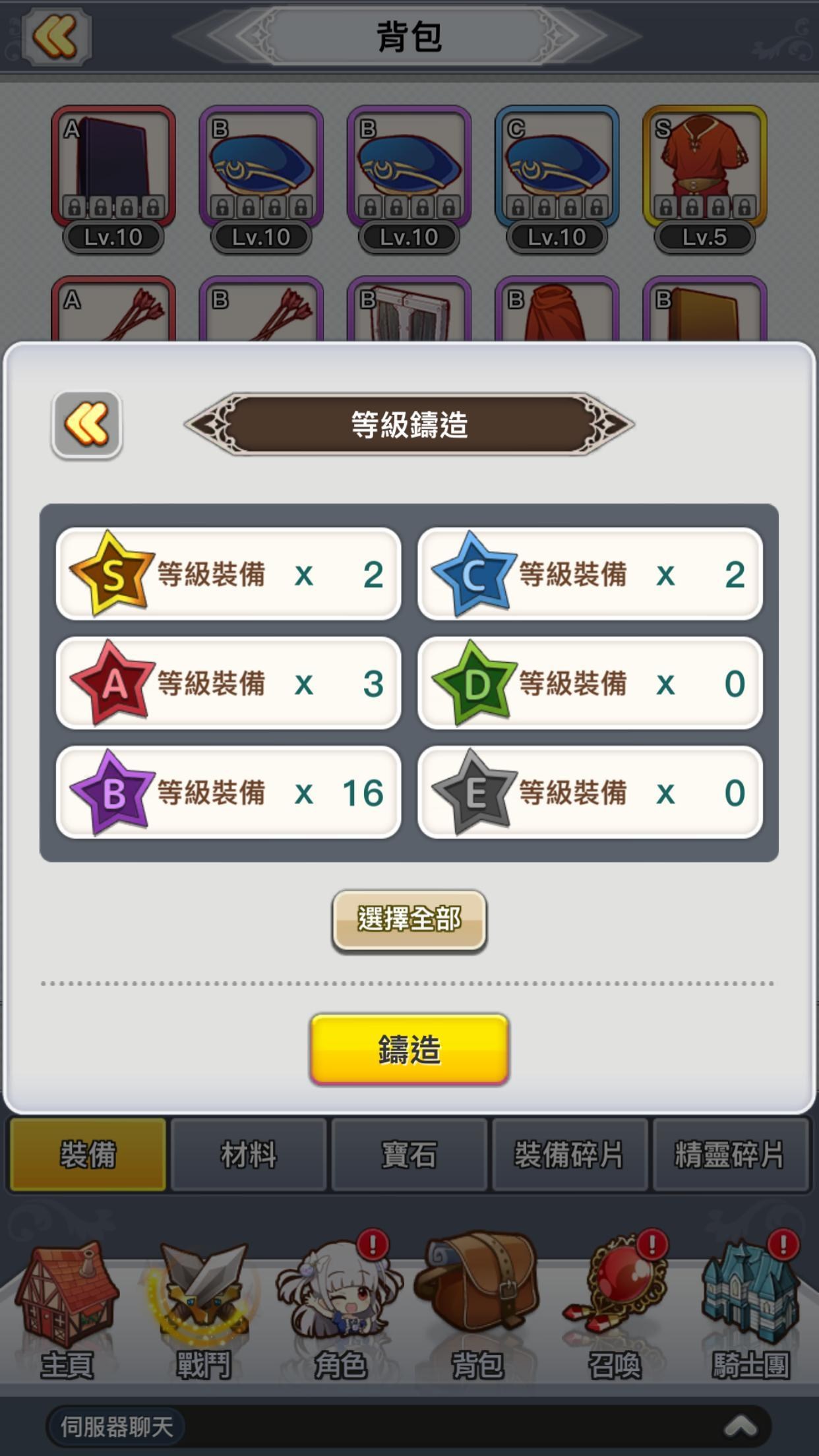Switch to the 寶石 tab

409,1155
